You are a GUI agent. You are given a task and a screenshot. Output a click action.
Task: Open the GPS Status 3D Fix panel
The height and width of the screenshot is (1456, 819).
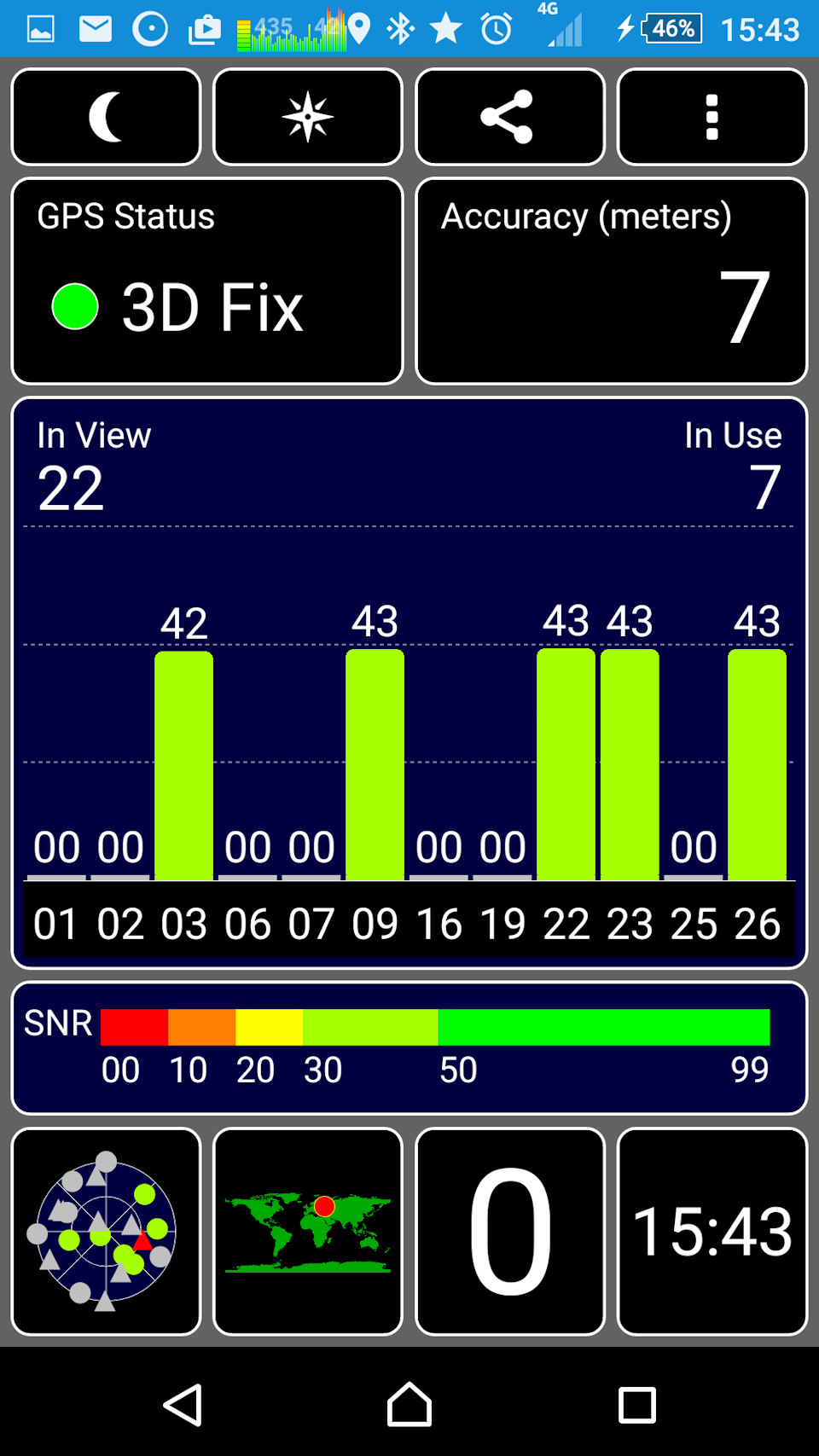coord(207,281)
